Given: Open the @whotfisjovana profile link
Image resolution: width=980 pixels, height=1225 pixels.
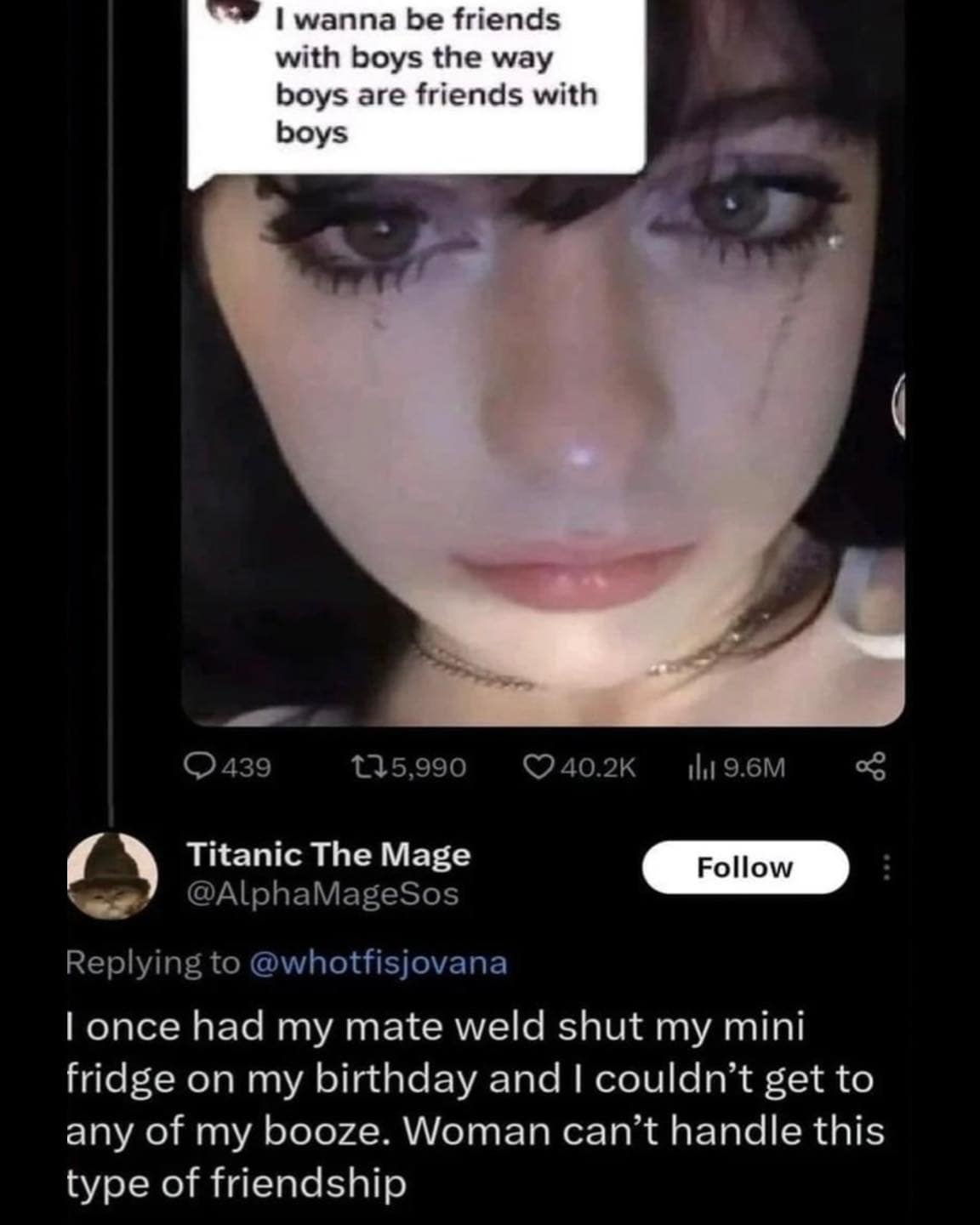Looking at the screenshot, I should (x=378, y=963).
